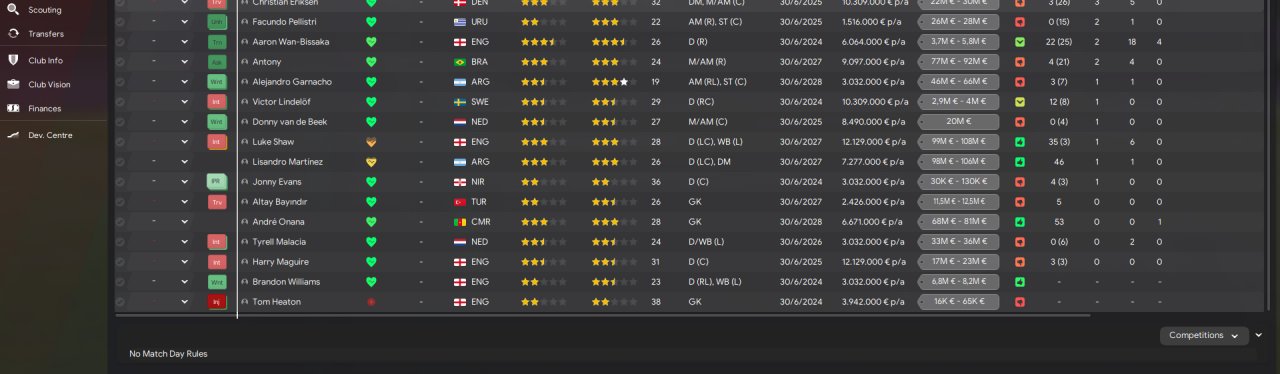Go to the Transfers section

pyautogui.click(x=46, y=34)
